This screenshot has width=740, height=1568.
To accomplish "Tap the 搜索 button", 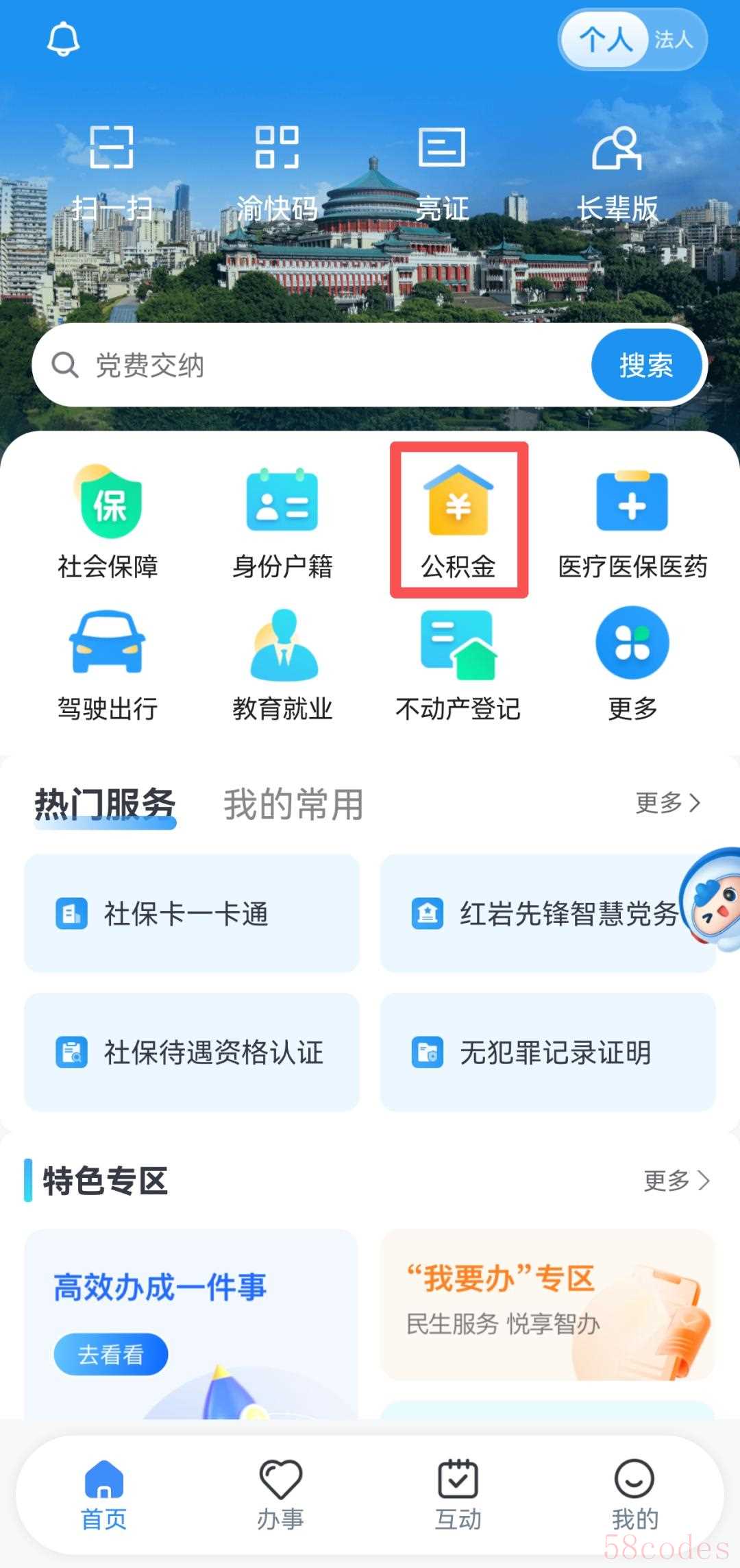I will 646,365.
